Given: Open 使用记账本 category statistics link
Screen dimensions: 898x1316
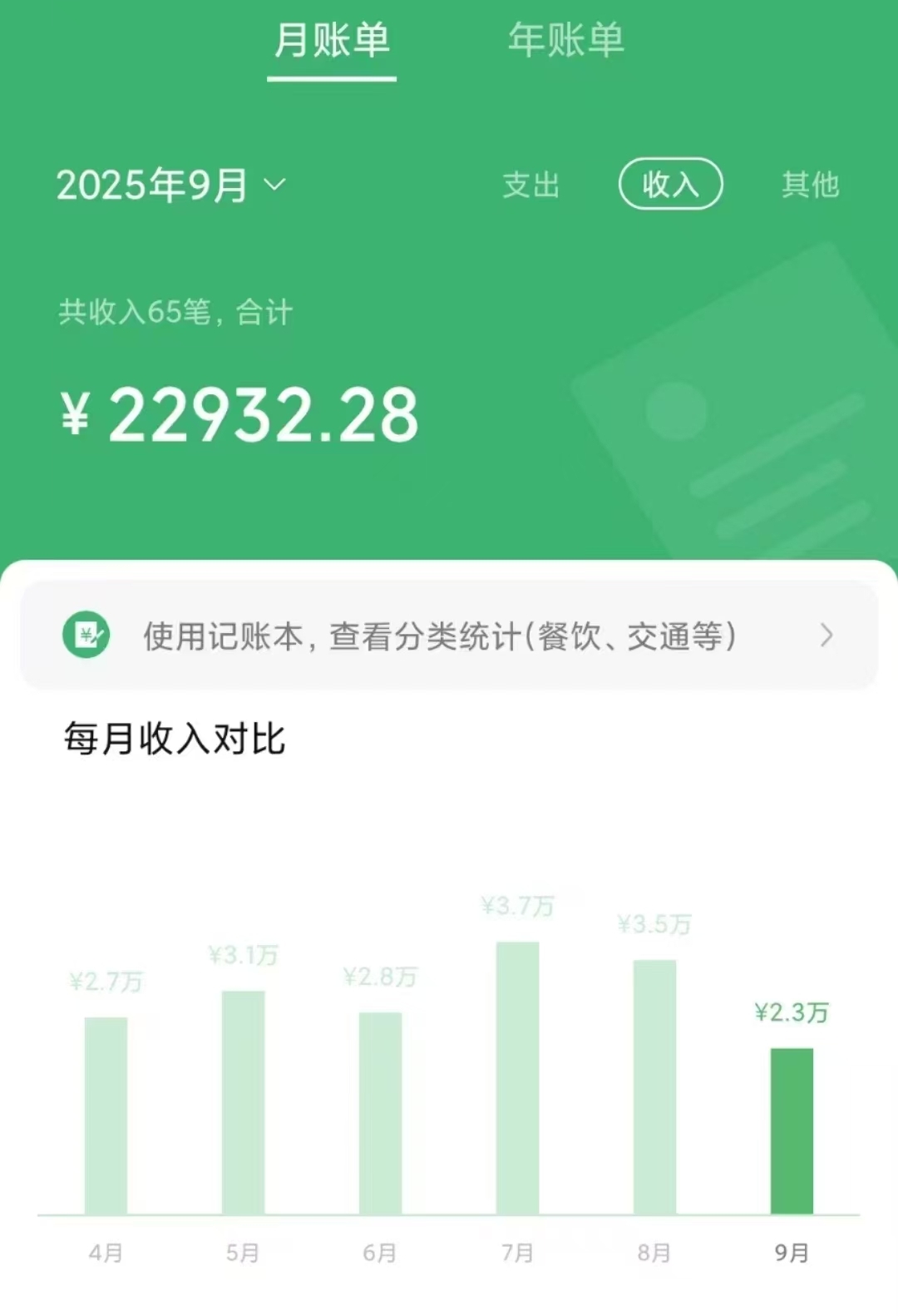Looking at the screenshot, I should tap(441, 636).
